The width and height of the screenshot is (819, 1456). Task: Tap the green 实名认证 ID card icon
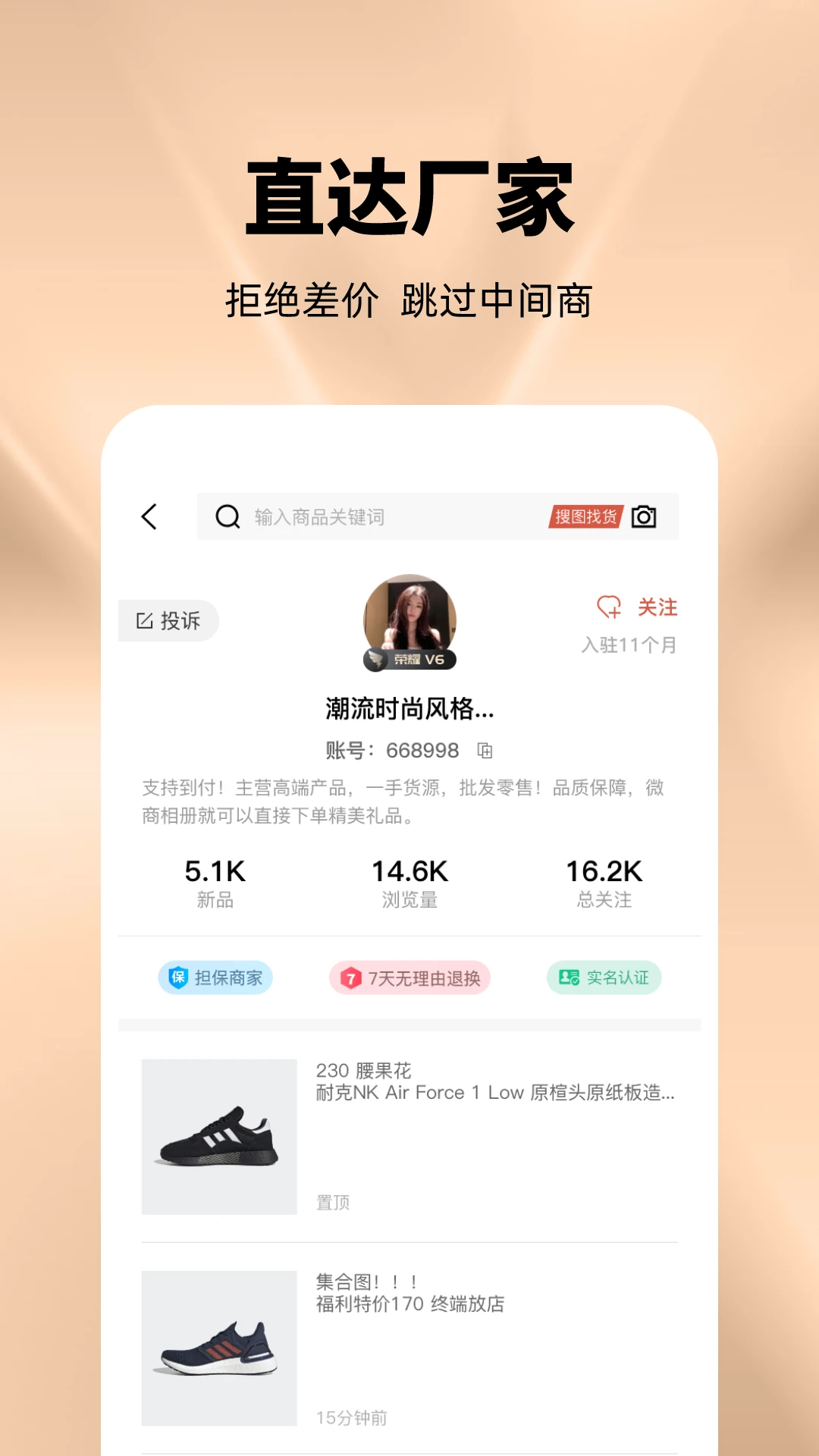pos(568,977)
